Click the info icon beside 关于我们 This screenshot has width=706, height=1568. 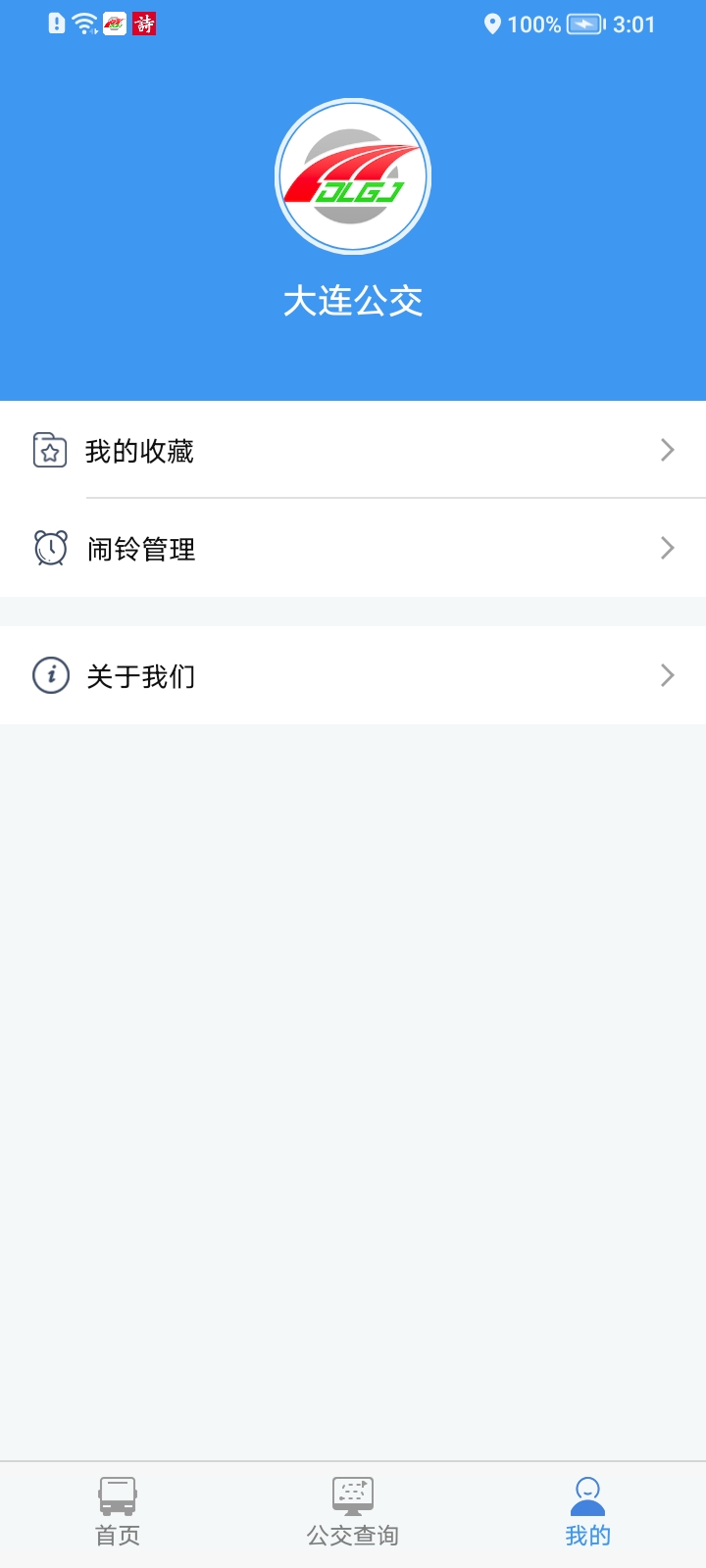pyautogui.click(x=51, y=675)
